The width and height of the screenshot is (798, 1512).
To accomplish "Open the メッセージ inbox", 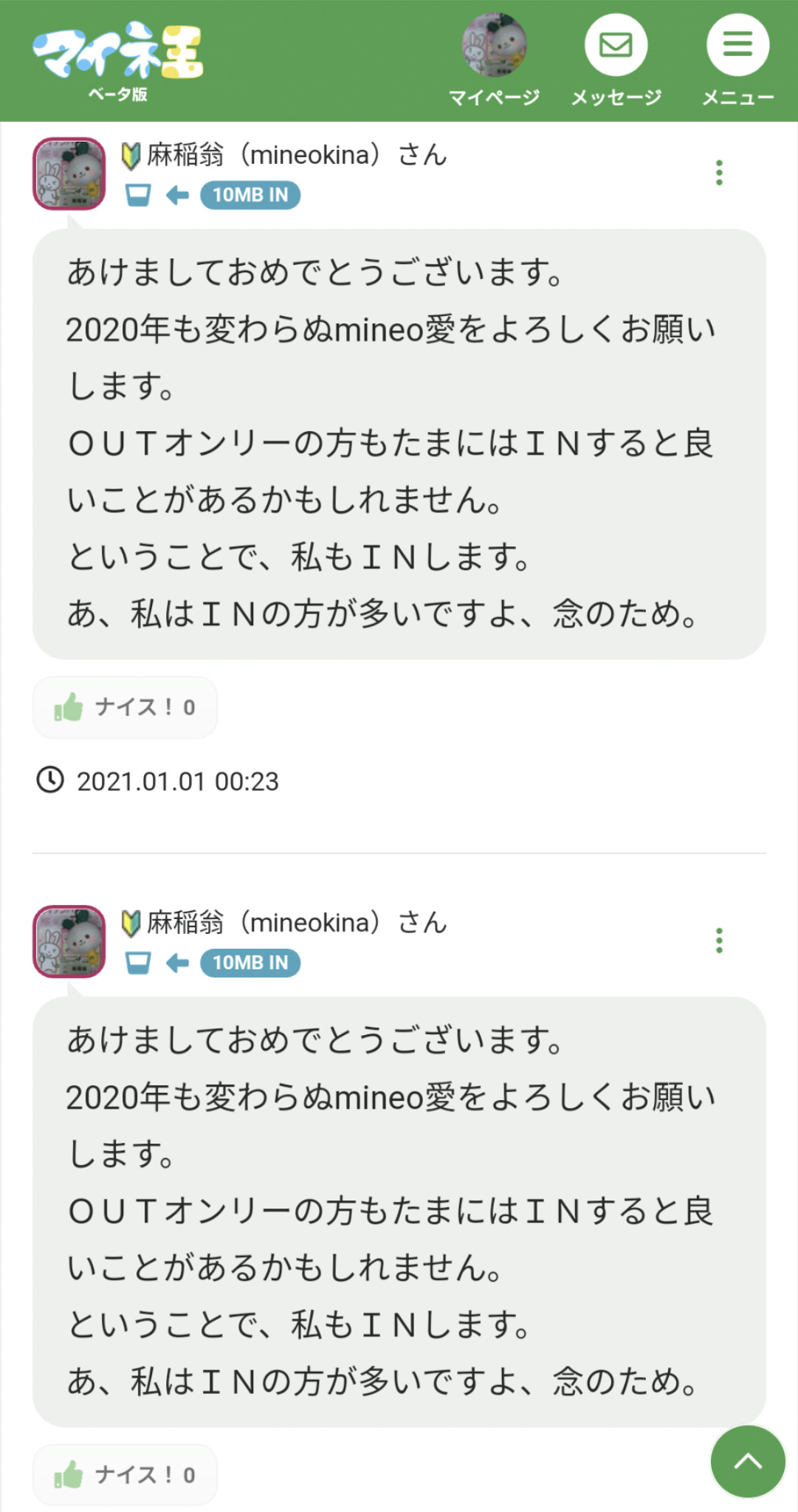I will coord(616,60).
